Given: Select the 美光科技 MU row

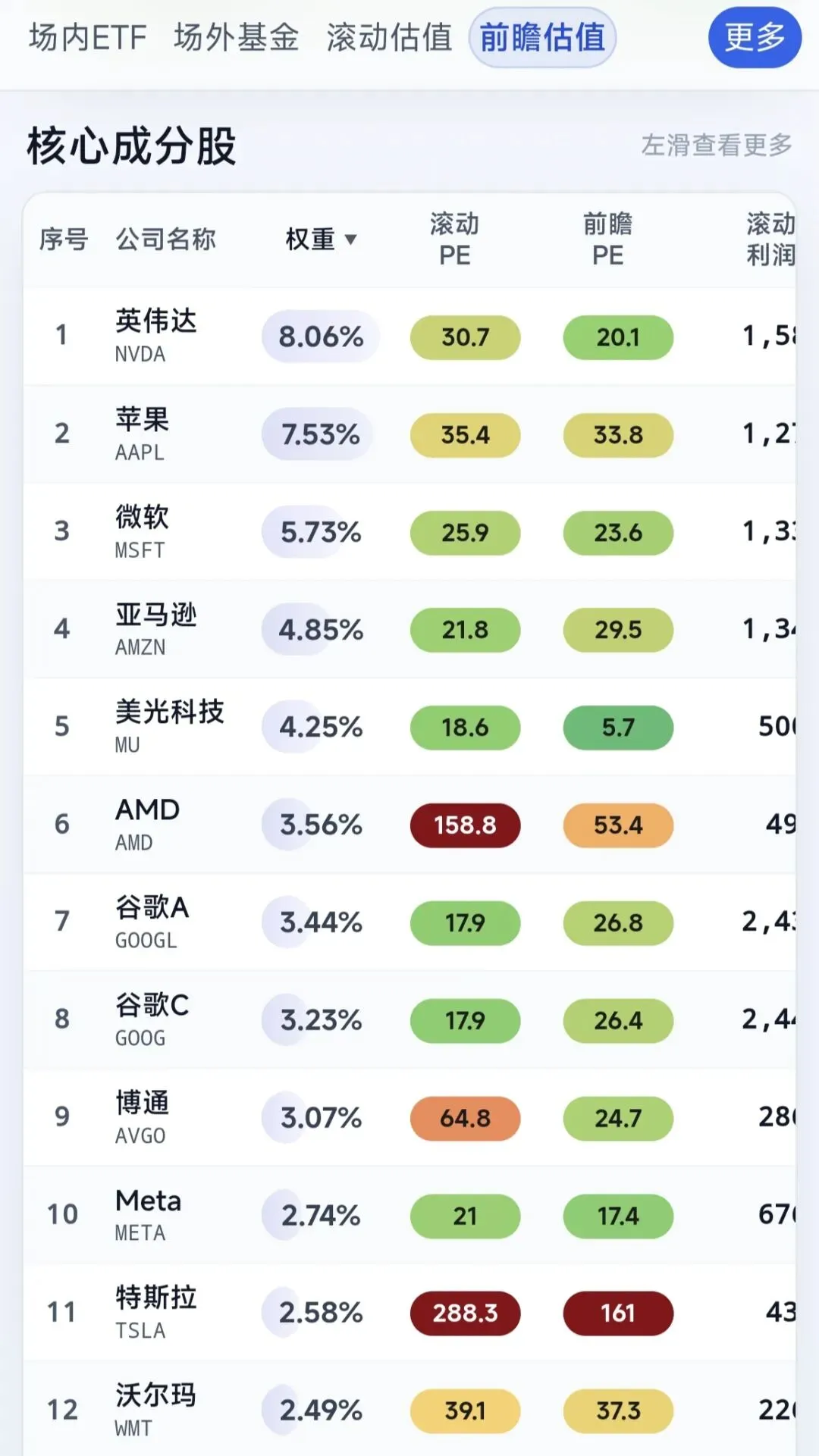Looking at the screenshot, I should [x=409, y=727].
